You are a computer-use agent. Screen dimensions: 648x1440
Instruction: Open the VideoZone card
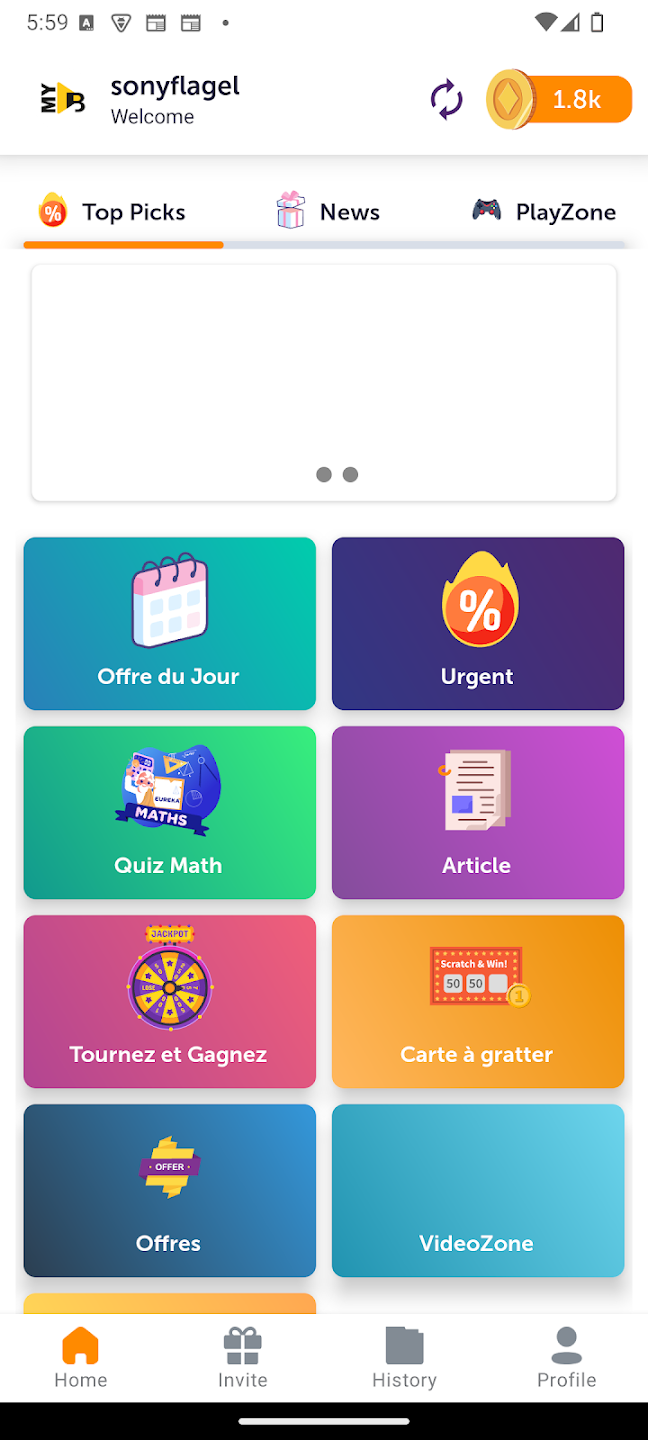coord(477,1190)
